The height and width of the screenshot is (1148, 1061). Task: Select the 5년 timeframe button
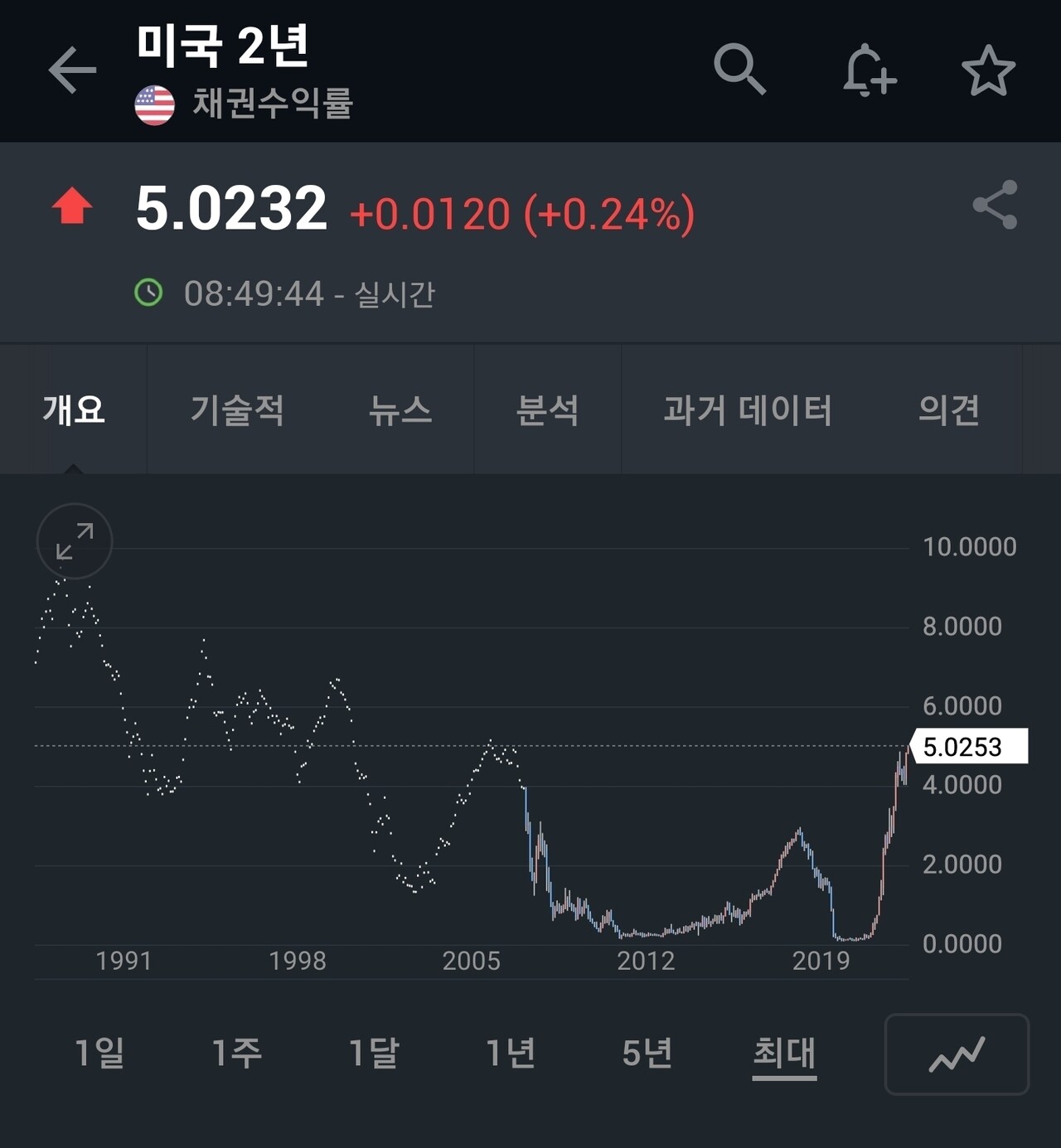click(x=647, y=1054)
